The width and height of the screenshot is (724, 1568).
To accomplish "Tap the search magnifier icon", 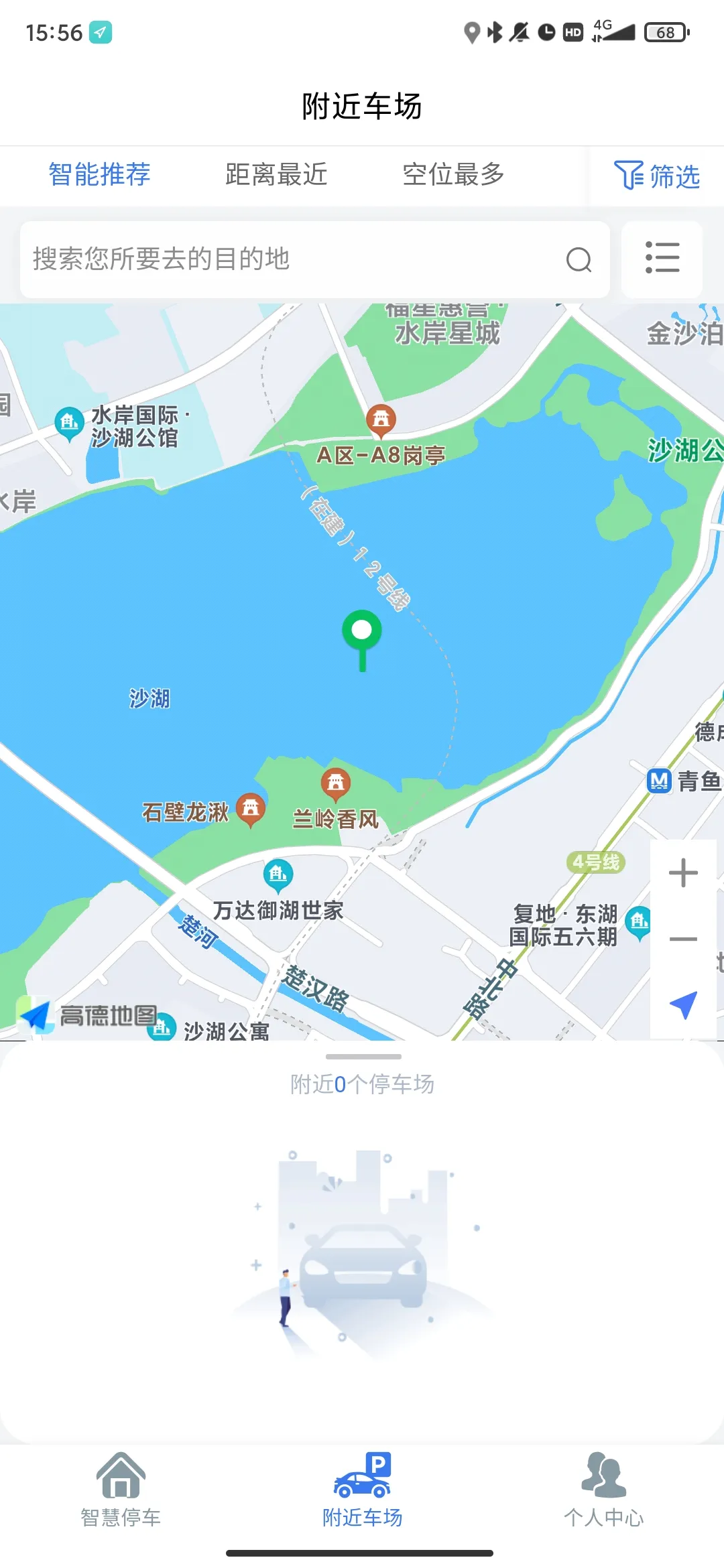I will [579, 260].
